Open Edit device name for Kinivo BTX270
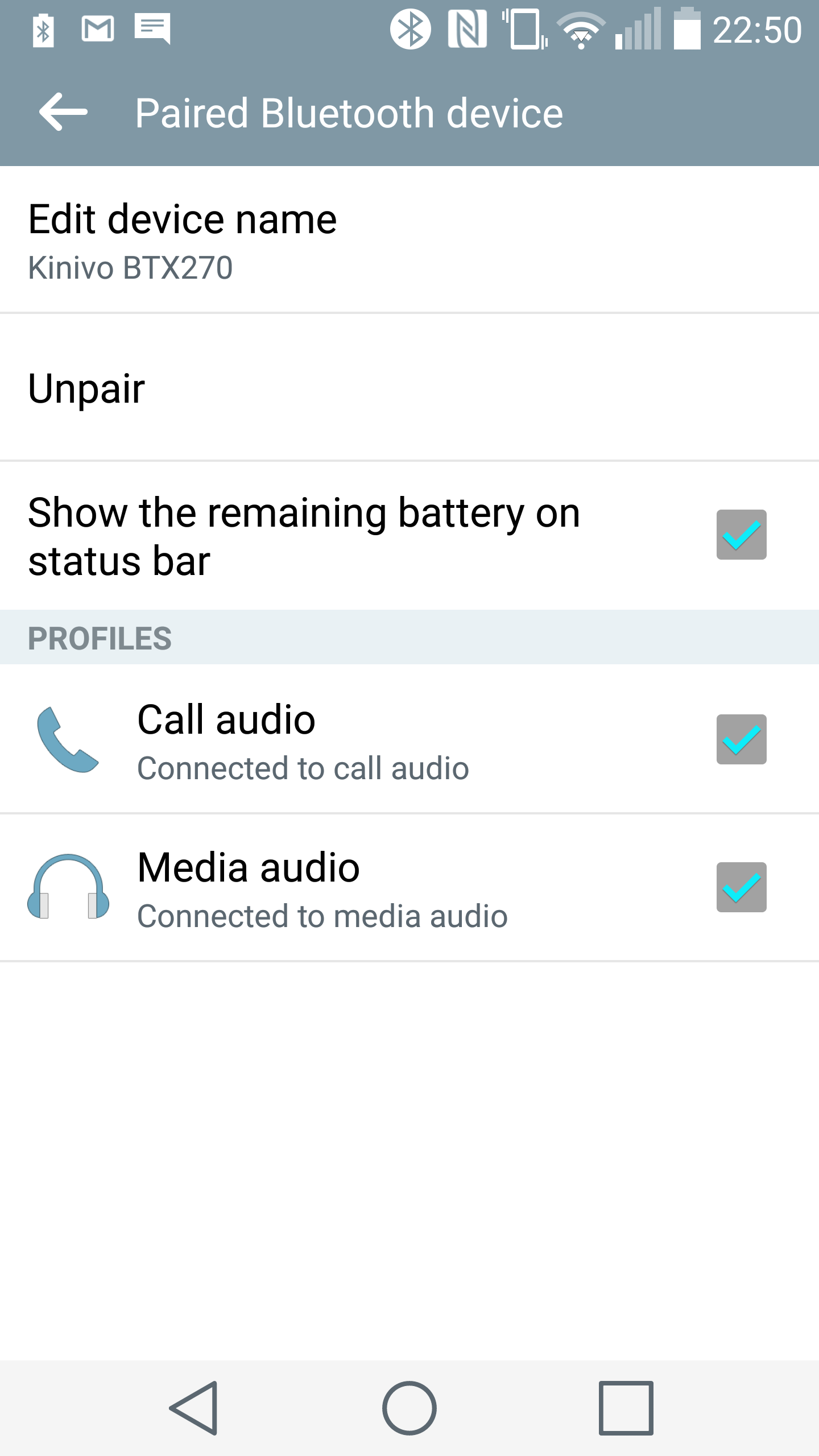The image size is (819, 1456). (409, 239)
